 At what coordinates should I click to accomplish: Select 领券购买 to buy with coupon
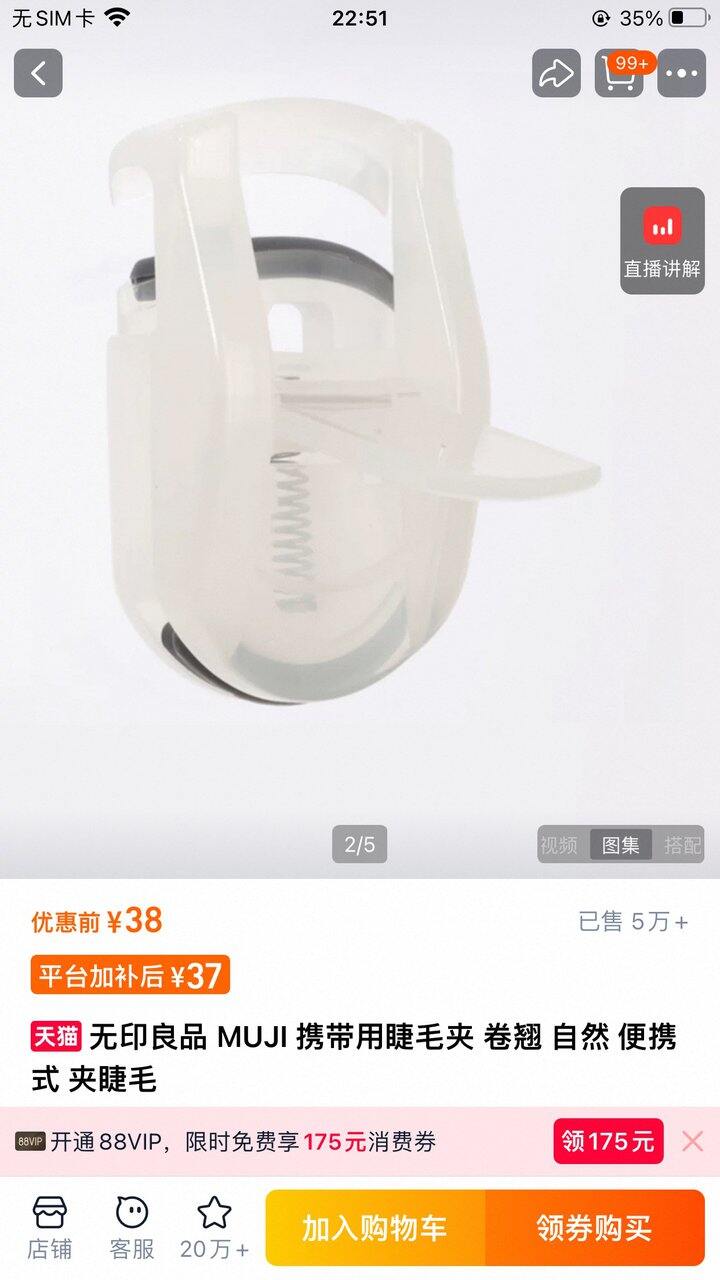(x=594, y=1228)
